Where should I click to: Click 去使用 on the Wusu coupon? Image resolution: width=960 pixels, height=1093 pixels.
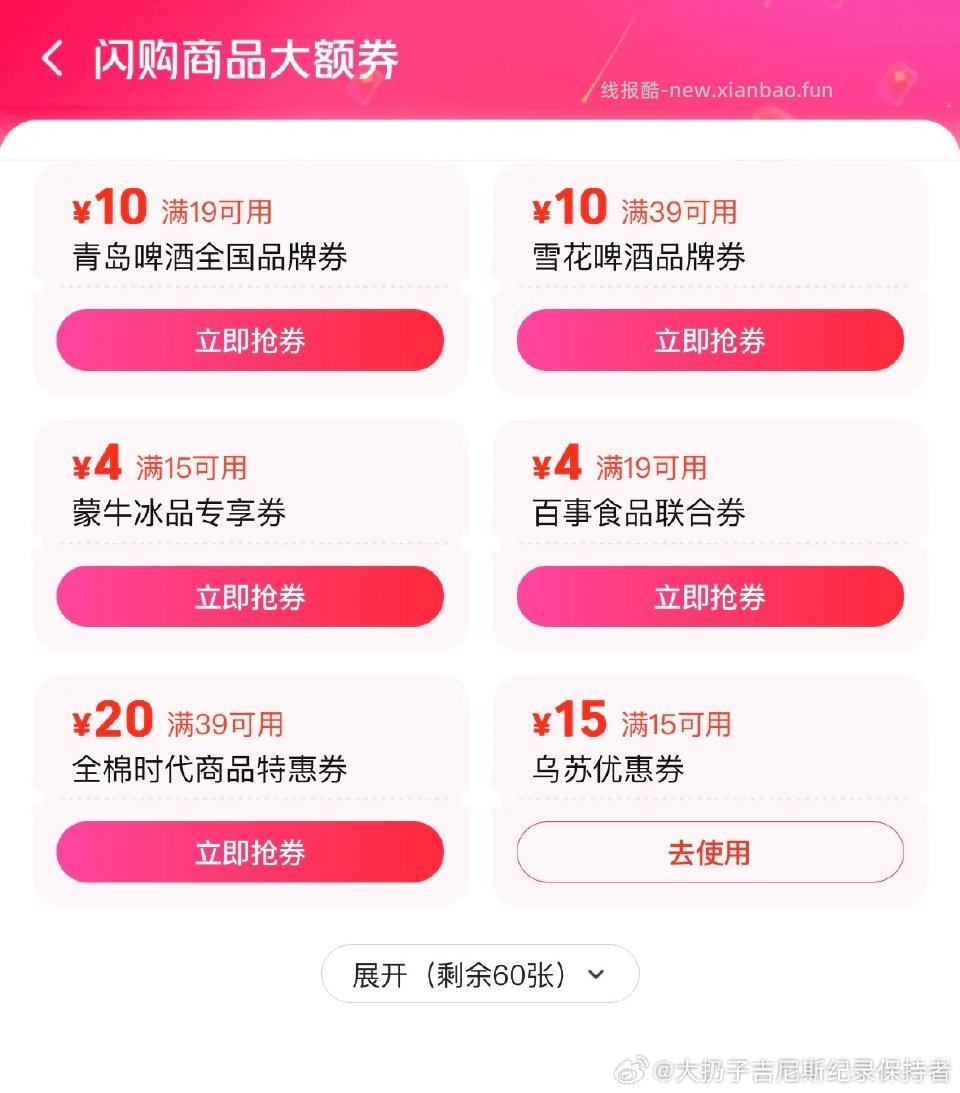pos(710,852)
